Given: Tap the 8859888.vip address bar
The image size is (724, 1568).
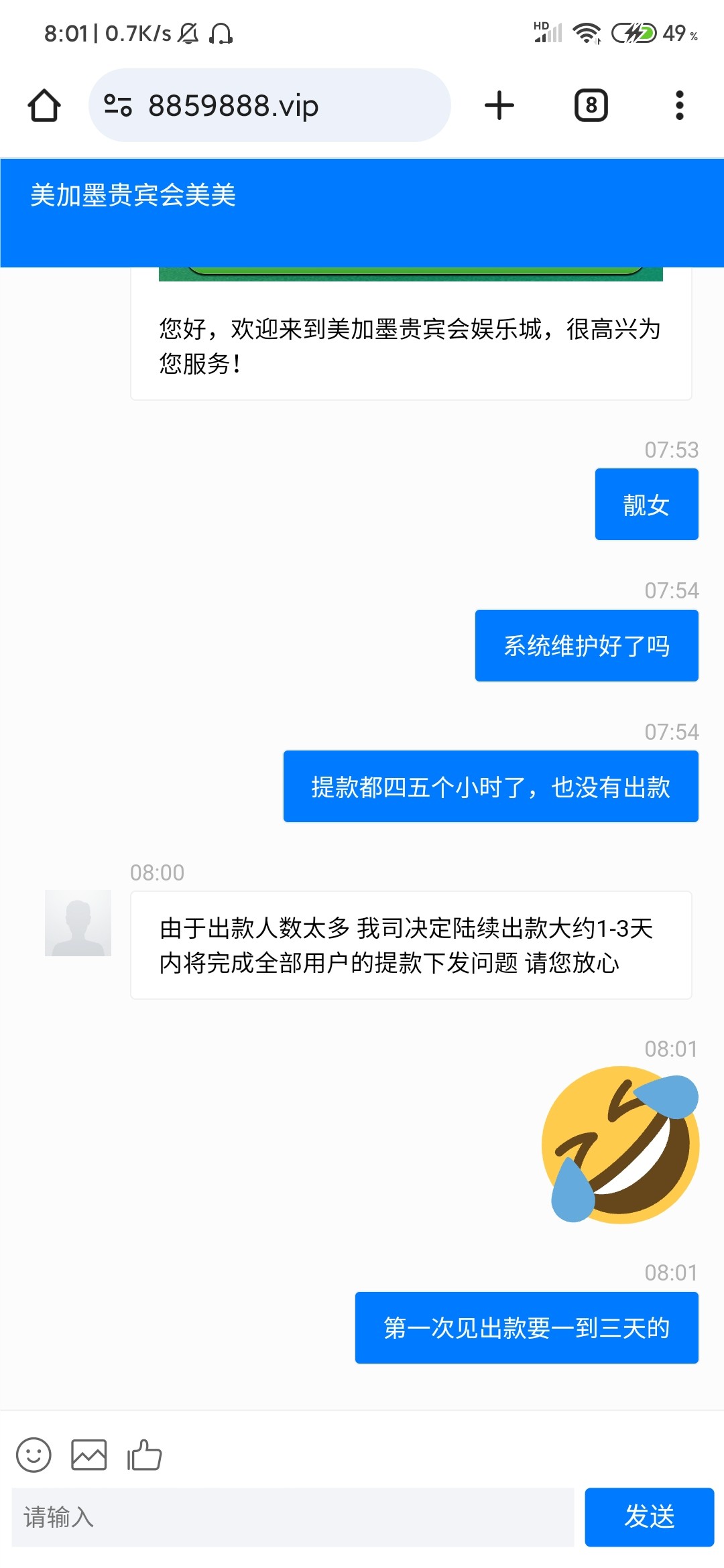Looking at the screenshot, I should coord(282,106).
